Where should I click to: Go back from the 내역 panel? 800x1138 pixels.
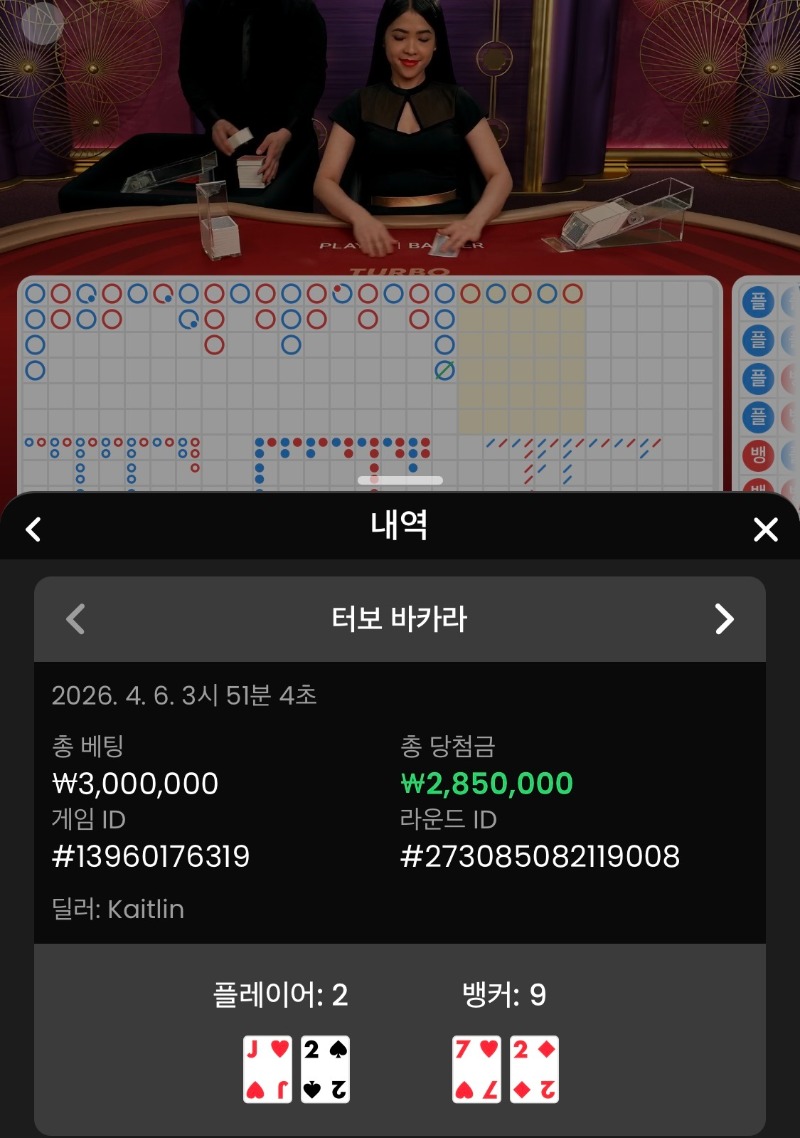point(33,529)
